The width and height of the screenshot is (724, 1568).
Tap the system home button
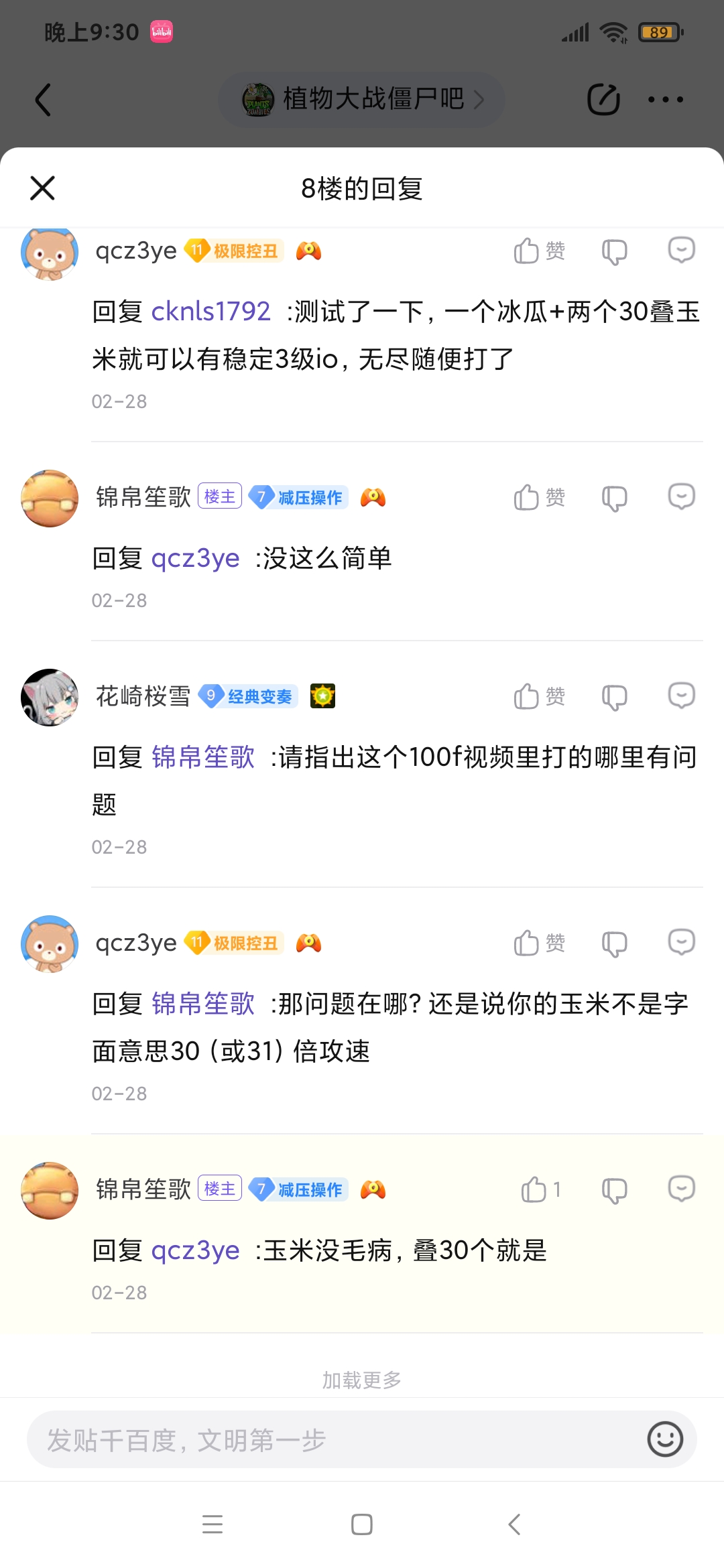(362, 1524)
